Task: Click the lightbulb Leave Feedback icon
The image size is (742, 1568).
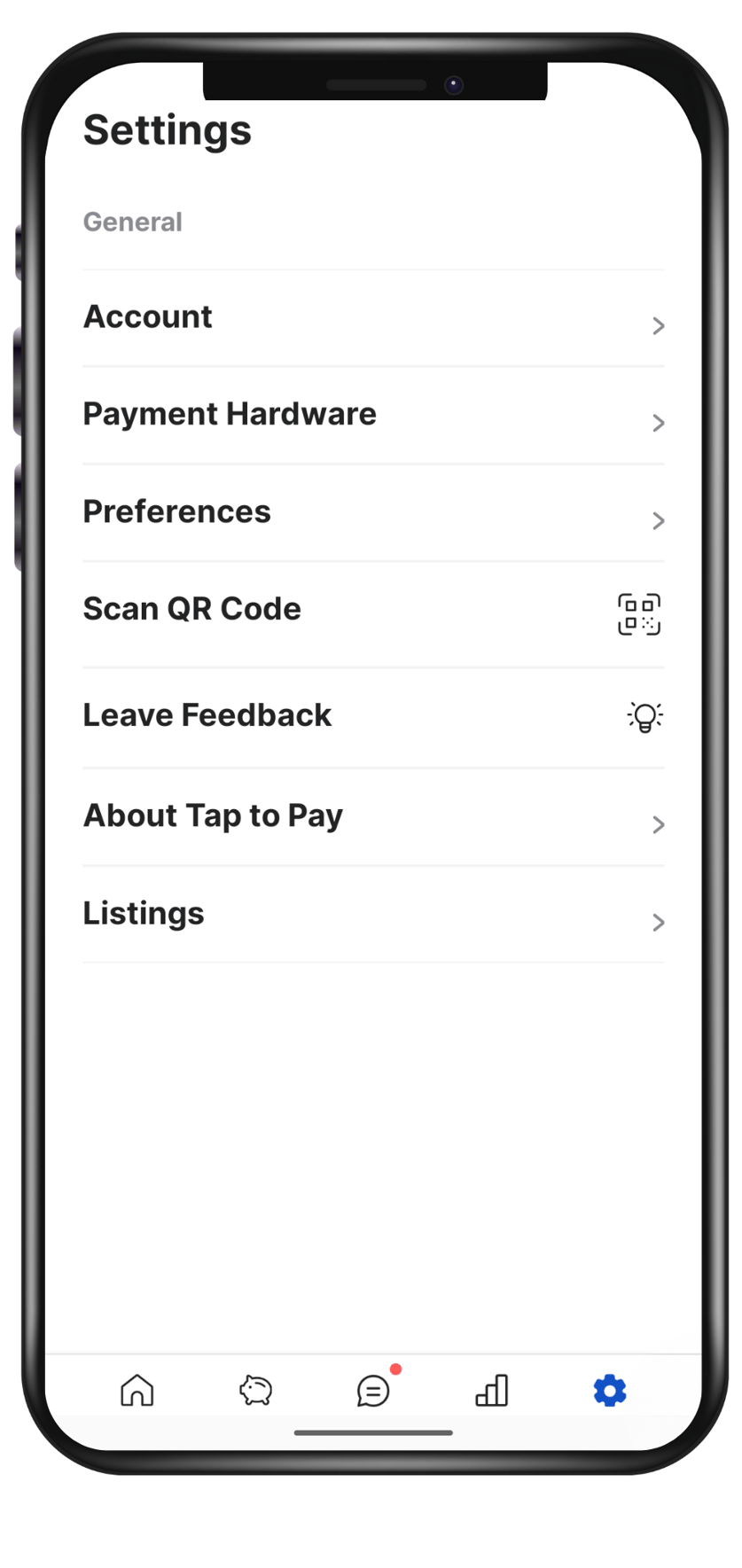Action: pos(644,716)
